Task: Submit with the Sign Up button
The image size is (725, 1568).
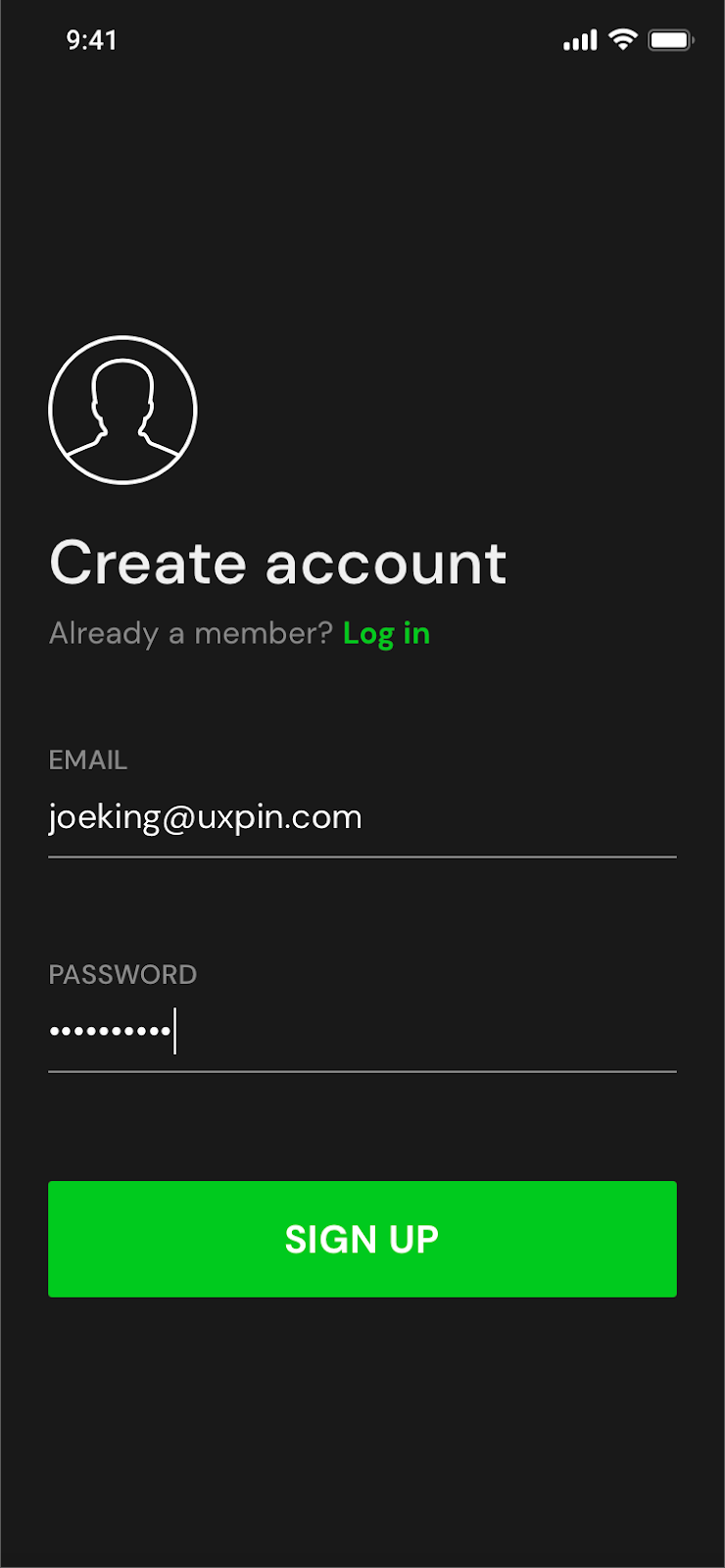Action: 362,1239
